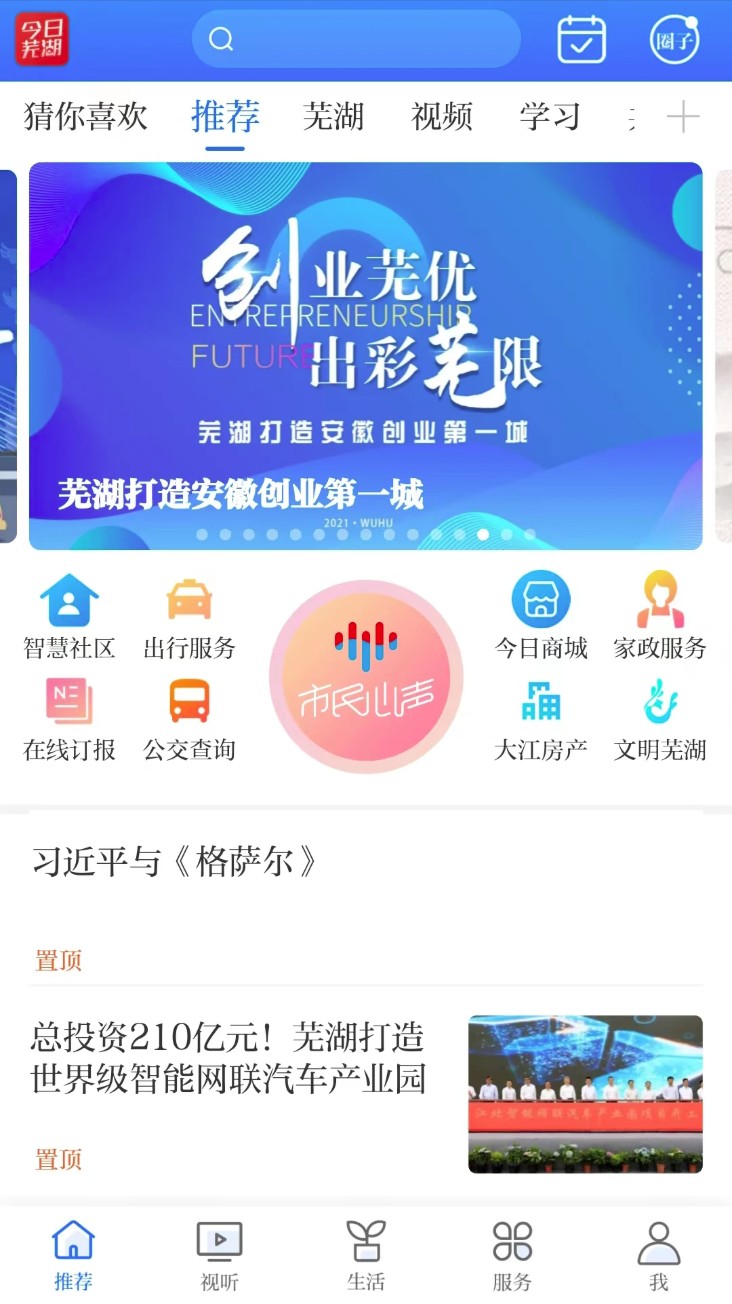Open the search box at the top
Viewport: 732px width, 1304px height.
point(356,39)
